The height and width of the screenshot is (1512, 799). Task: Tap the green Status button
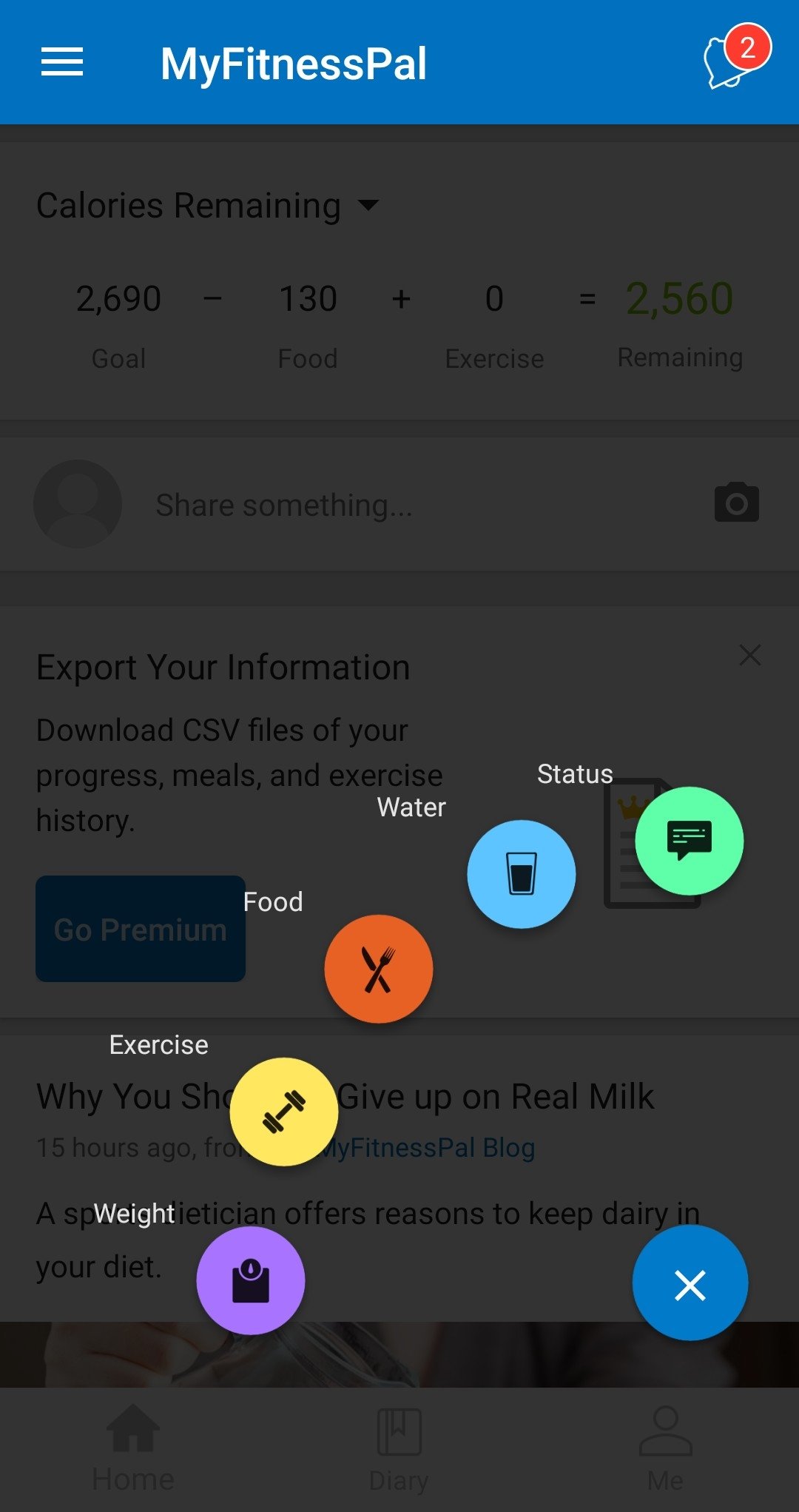[689, 841]
